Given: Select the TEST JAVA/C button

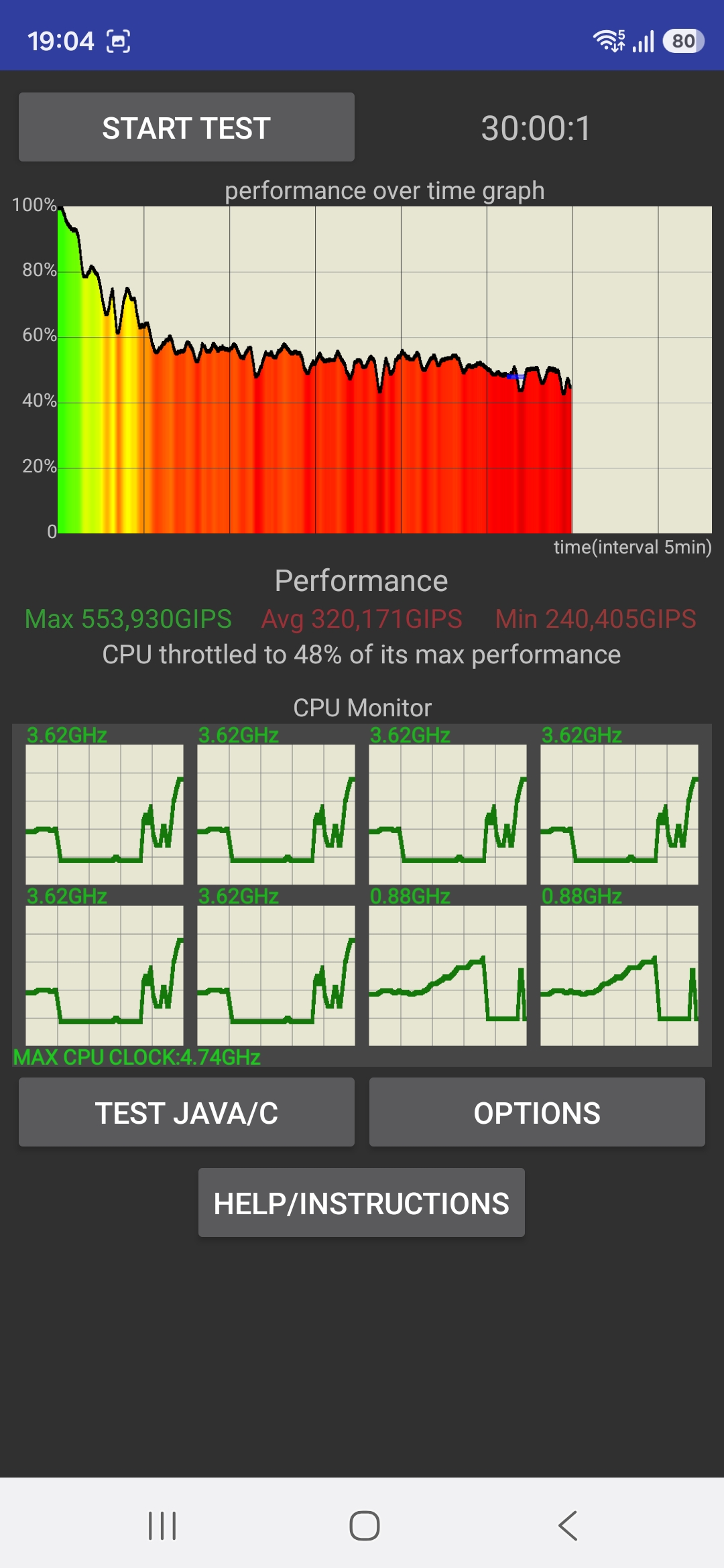Looking at the screenshot, I should (x=186, y=1113).
